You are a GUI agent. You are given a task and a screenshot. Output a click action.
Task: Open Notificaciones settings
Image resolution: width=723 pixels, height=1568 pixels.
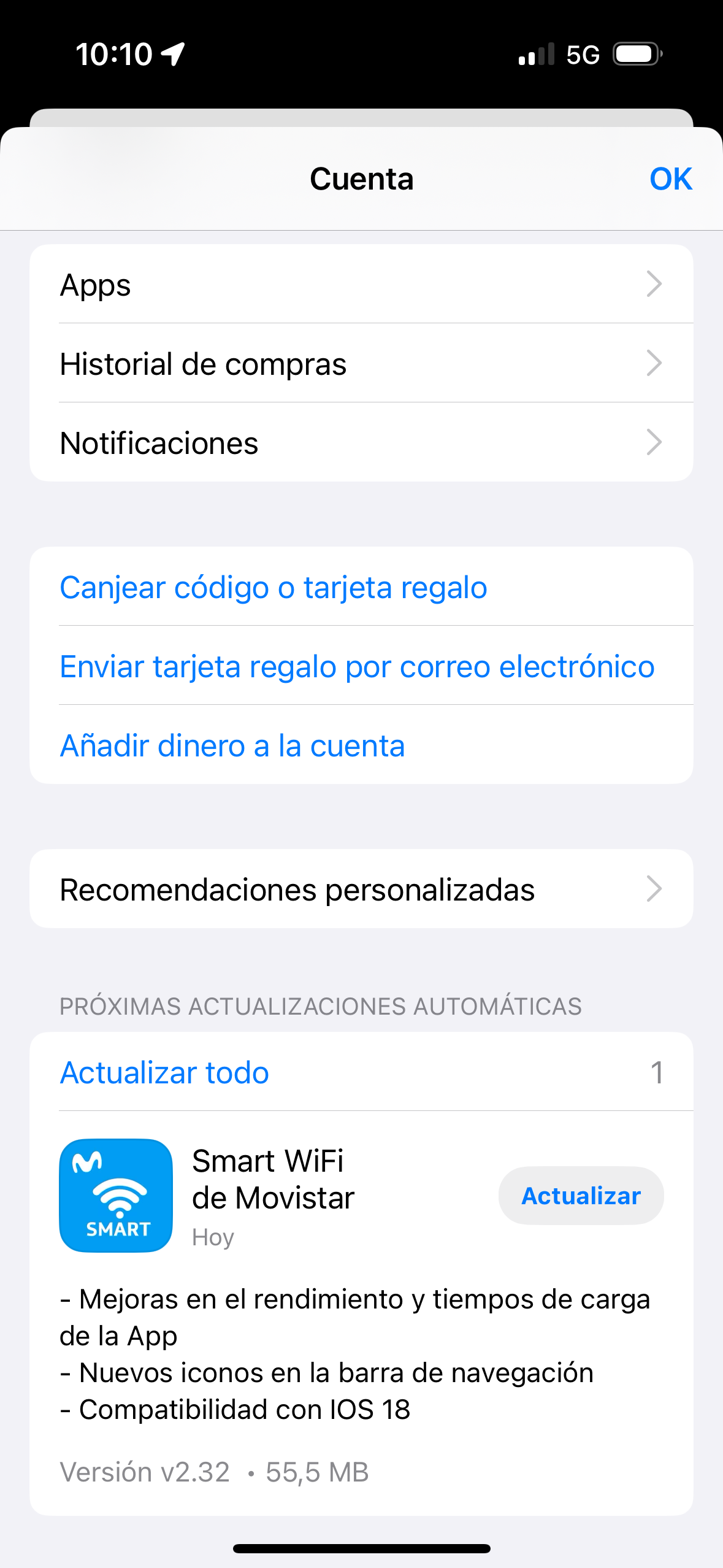[x=361, y=443]
